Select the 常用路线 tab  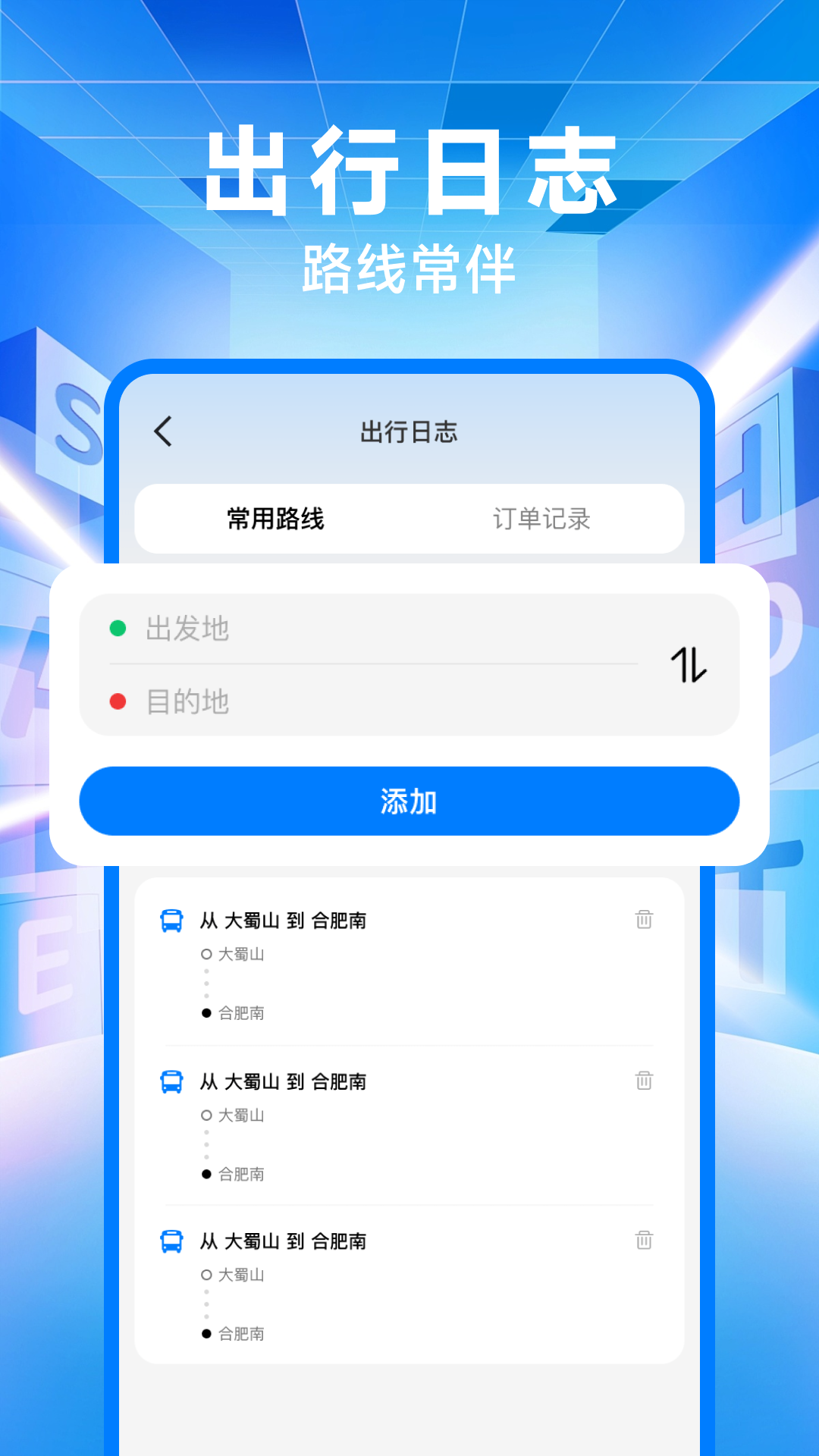[x=275, y=519]
